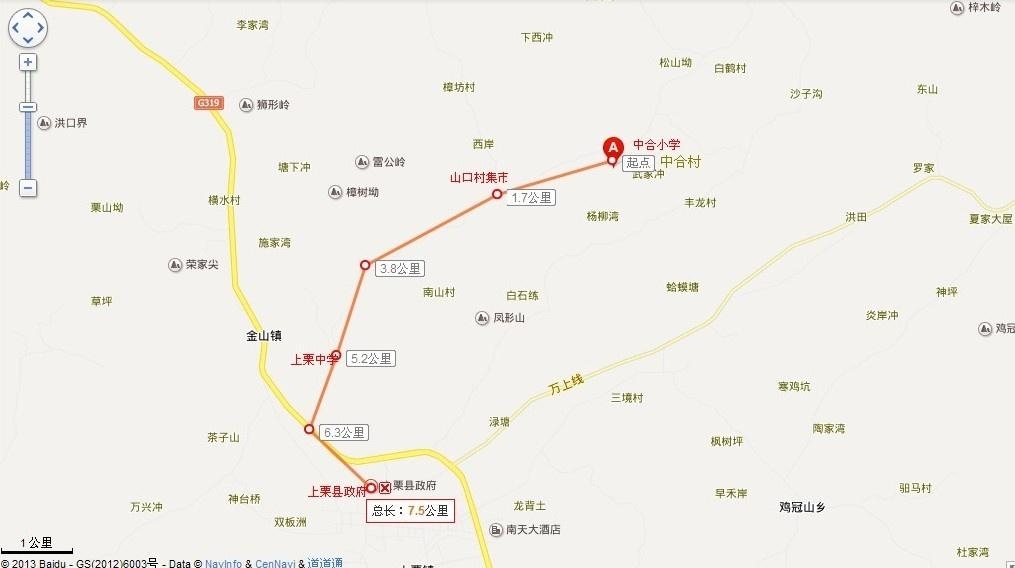Tap the zoom level slider handle
Screen dimensions: 1015x568
[28, 107]
